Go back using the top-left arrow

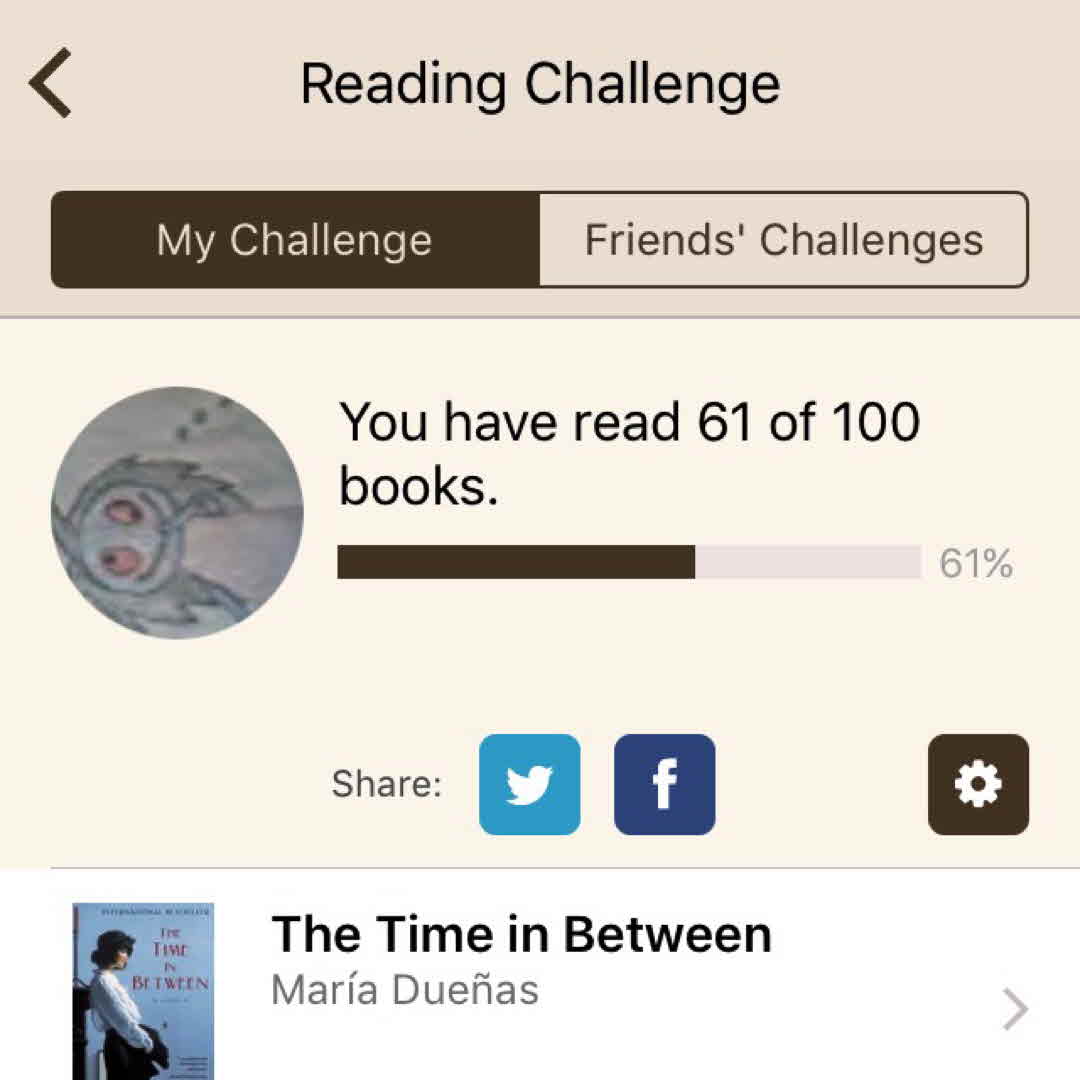click(x=50, y=84)
